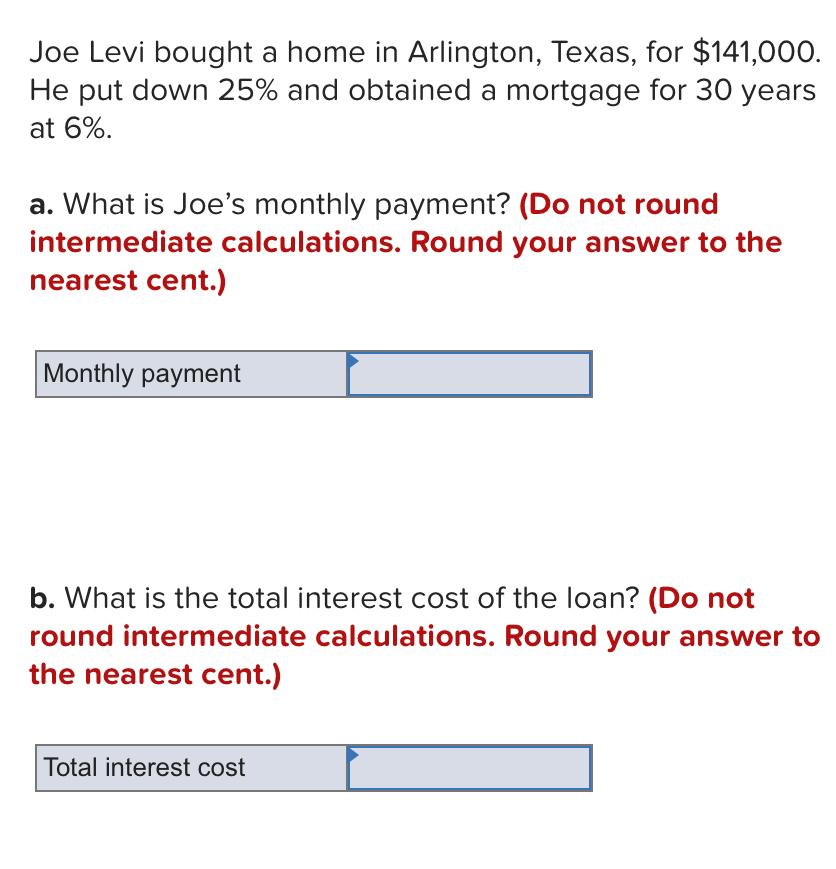Click inside the Total interest cost entry area
The image size is (836, 869).
(x=470, y=768)
